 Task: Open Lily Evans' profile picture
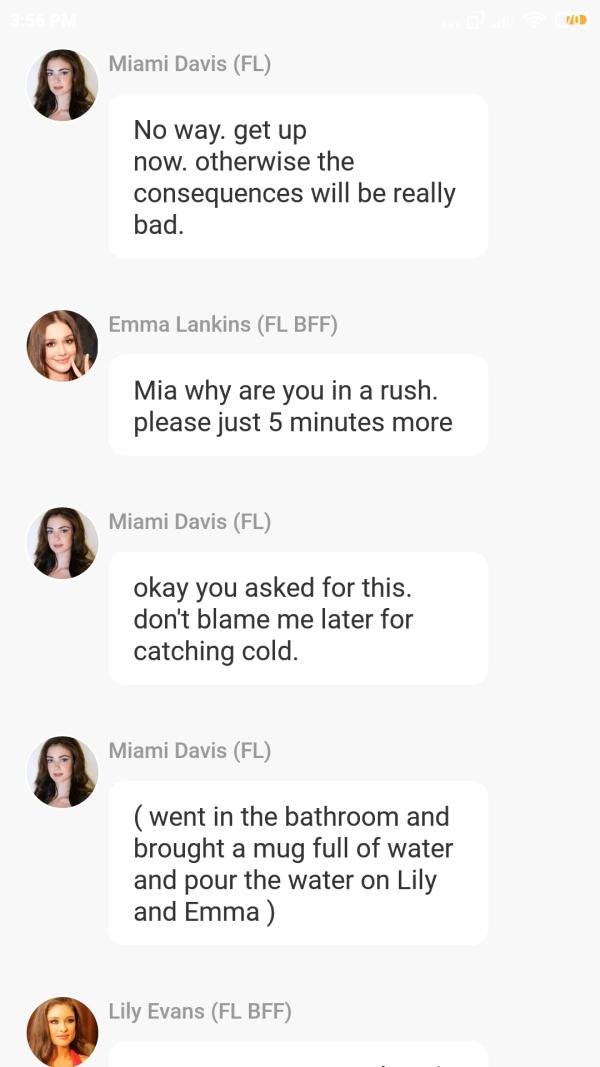pyautogui.click(x=62, y=1031)
